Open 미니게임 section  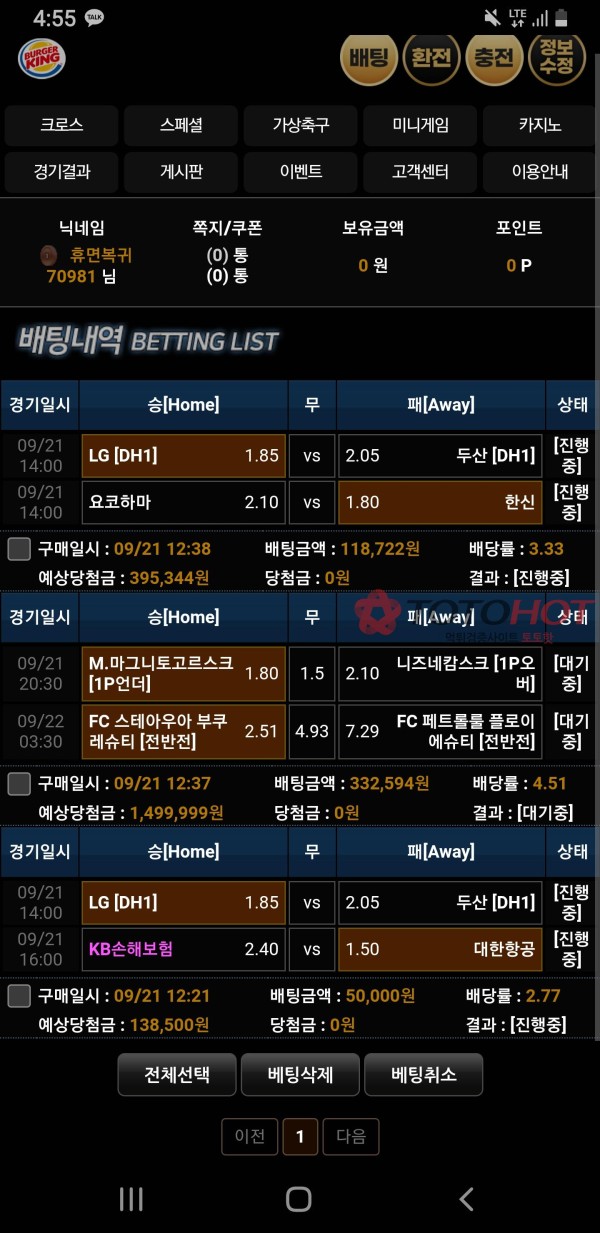pos(420,126)
